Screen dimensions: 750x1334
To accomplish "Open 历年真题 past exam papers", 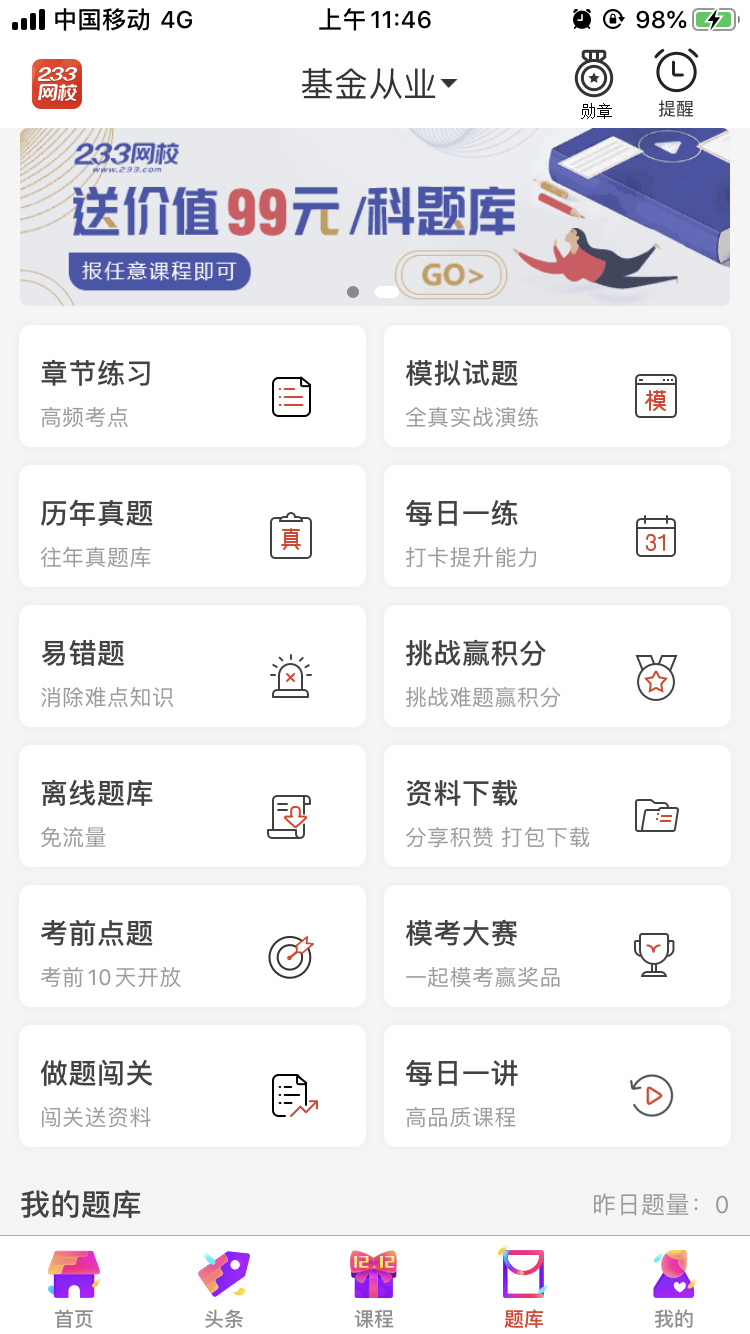I will point(192,527).
